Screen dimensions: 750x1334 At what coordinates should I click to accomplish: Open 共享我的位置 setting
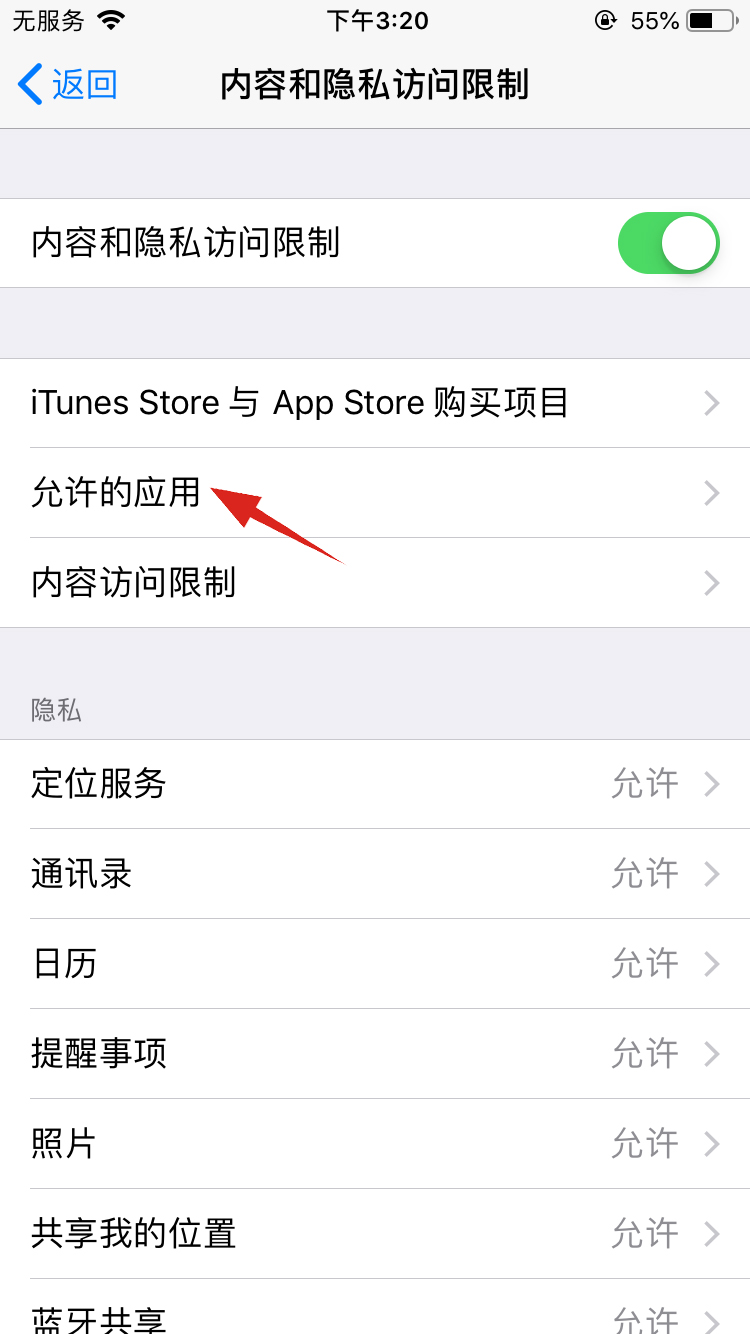(x=375, y=1234)
